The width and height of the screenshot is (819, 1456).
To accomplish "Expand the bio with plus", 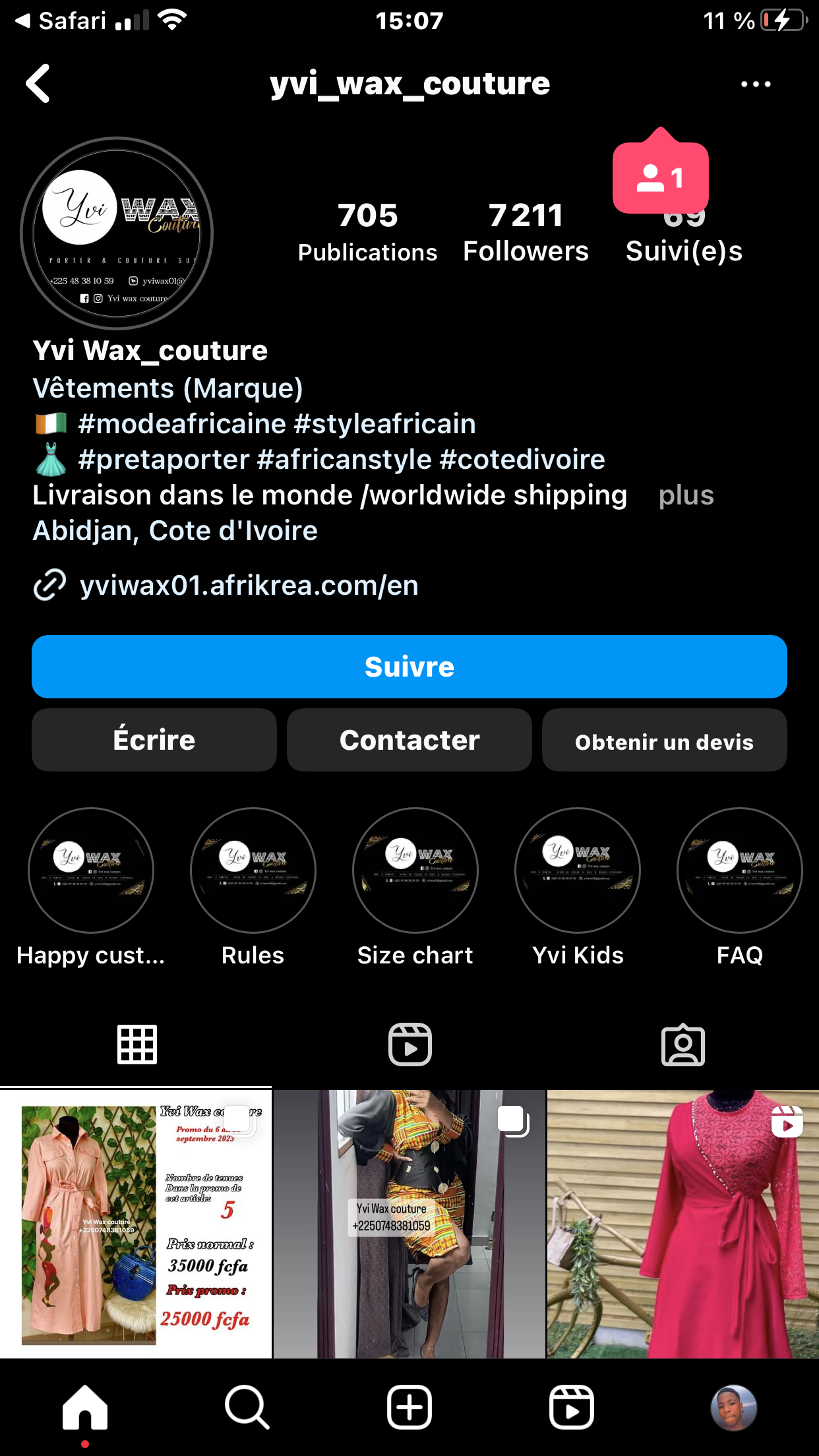I will [686, 495].
